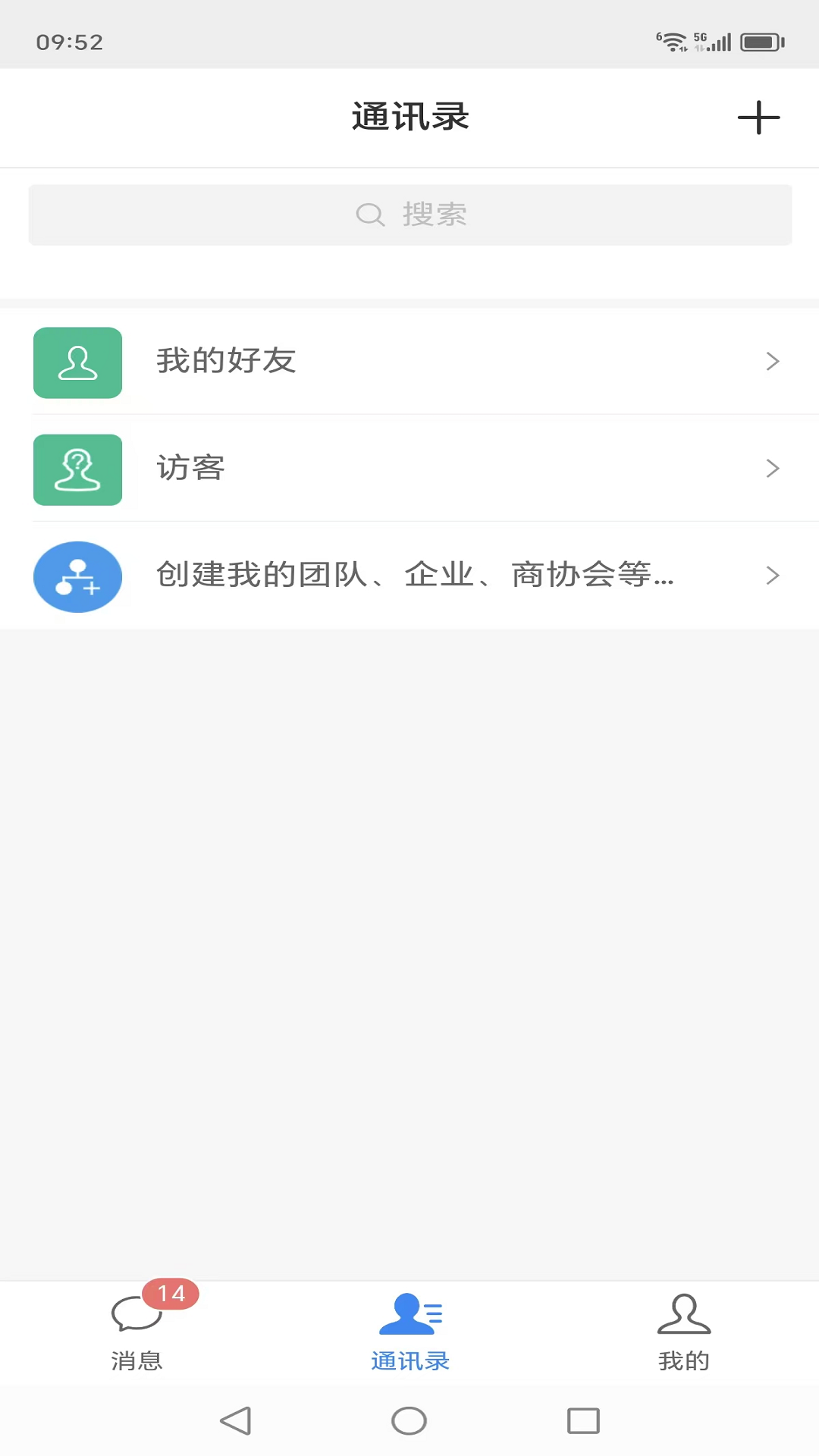819x1456 pixels.
Task: Expand the team creation row chevron
Action: pyautogui.click(x=773, y=576)
